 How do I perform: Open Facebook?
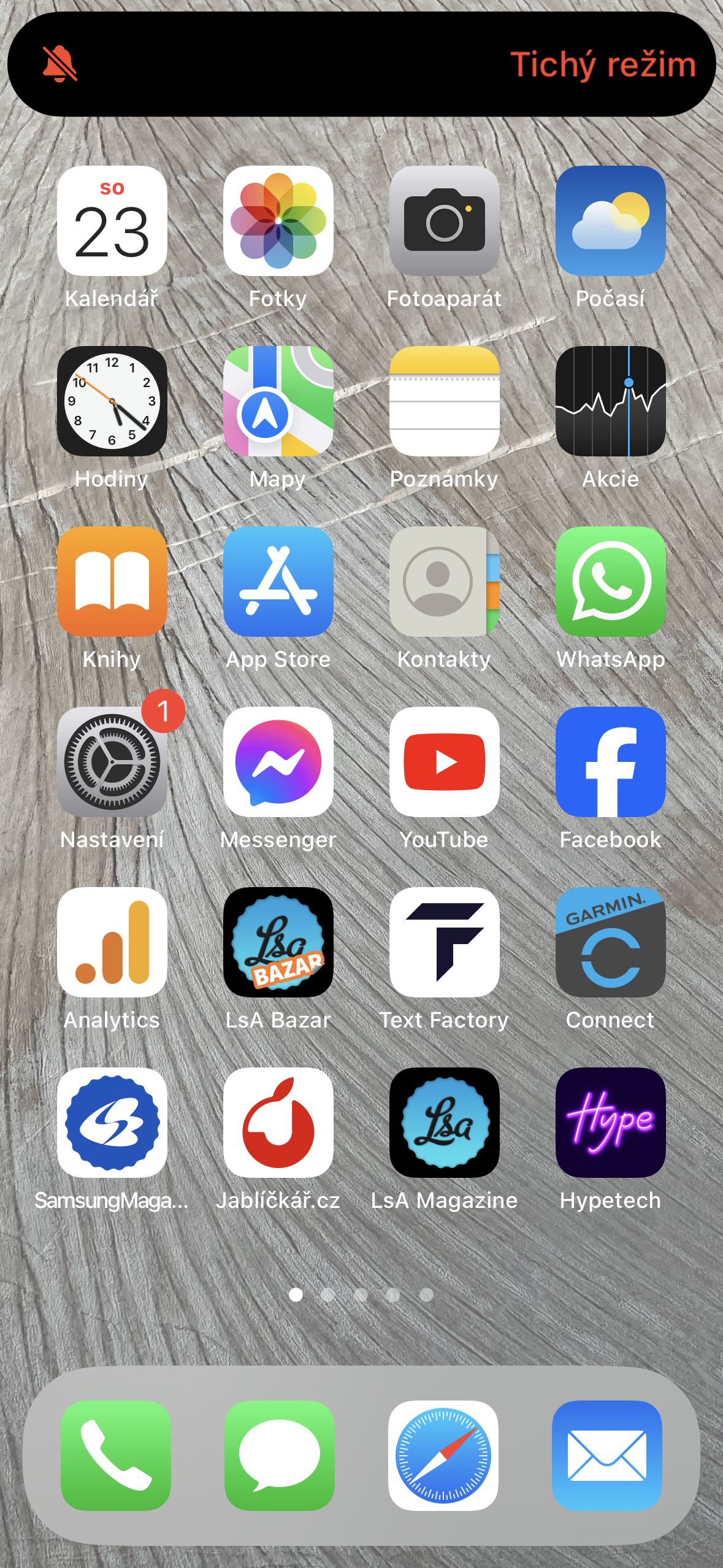611,763
